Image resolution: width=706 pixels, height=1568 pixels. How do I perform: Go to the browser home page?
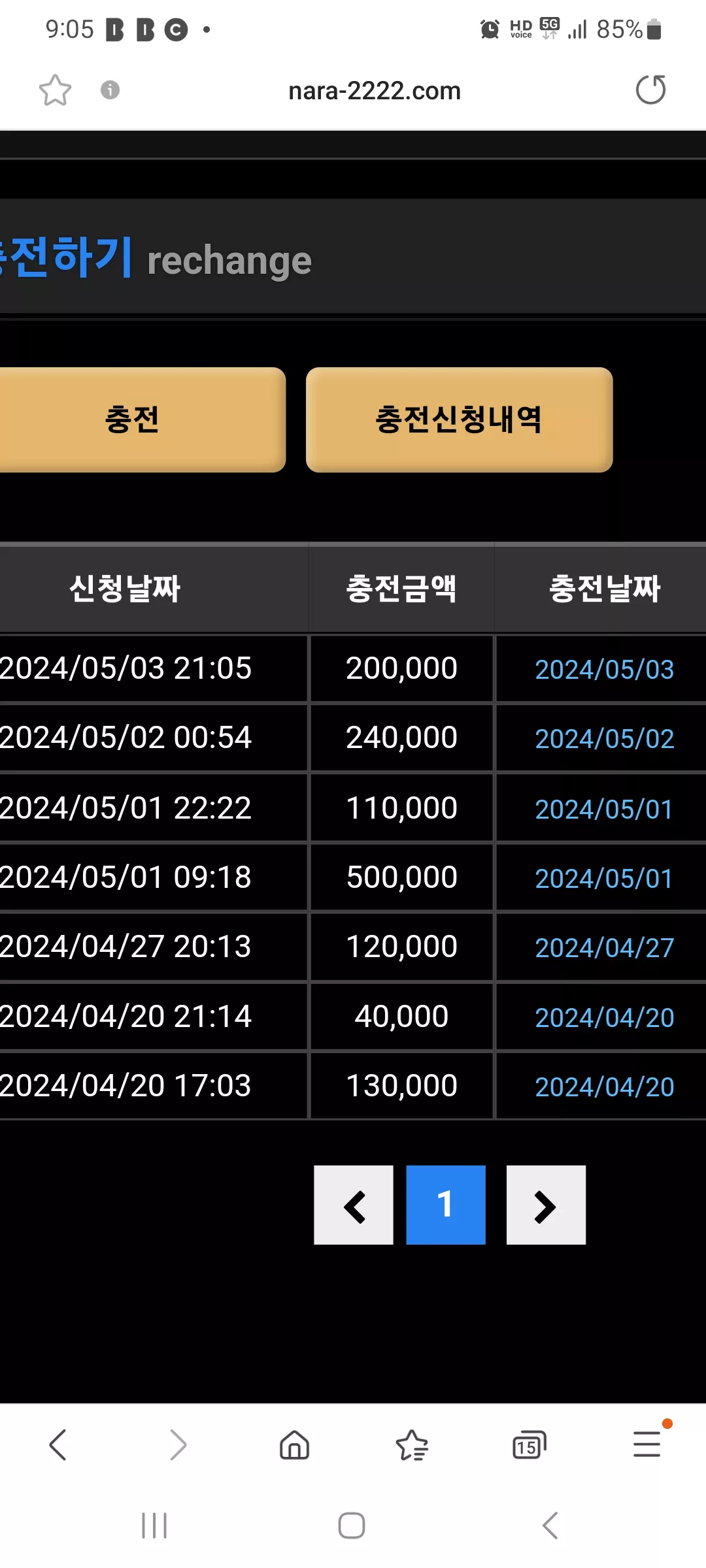point(294,1445)
